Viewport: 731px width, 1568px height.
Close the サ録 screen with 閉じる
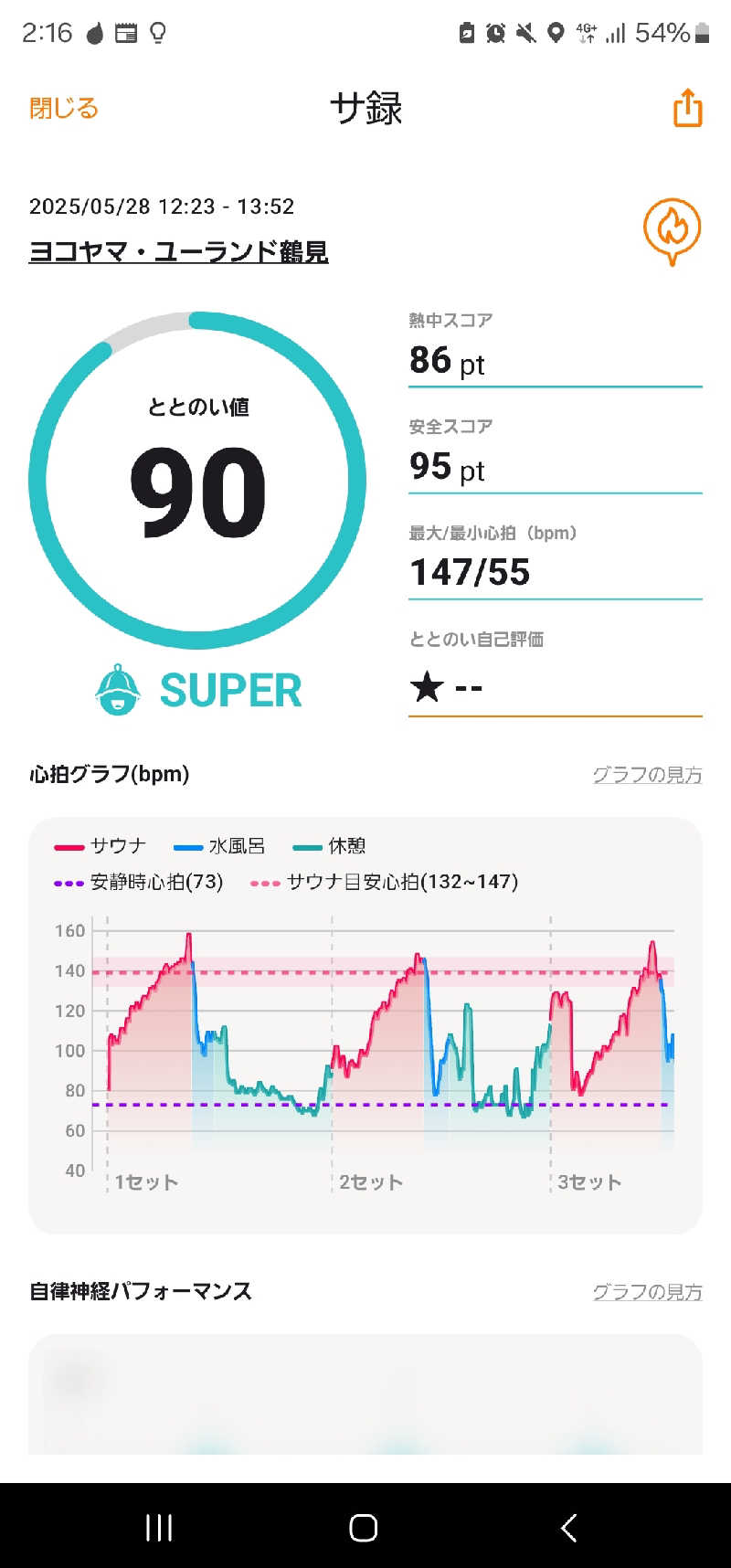point(64,109)
